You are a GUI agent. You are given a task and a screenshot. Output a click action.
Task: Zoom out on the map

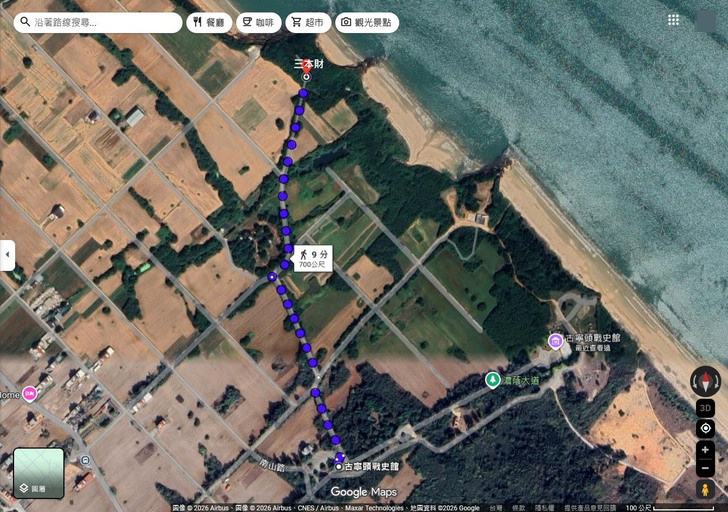tap(705, 467)
